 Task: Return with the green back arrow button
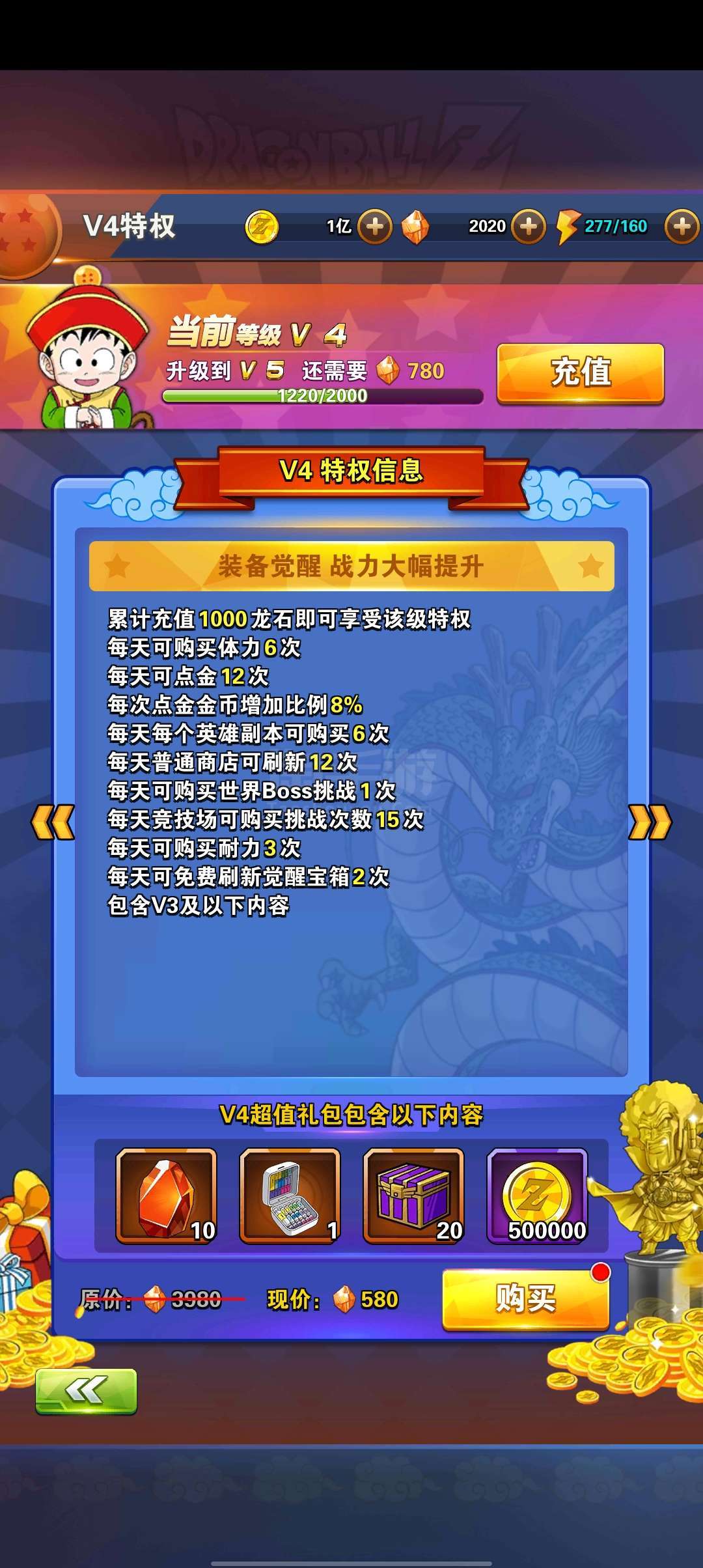pos(86,1392)
